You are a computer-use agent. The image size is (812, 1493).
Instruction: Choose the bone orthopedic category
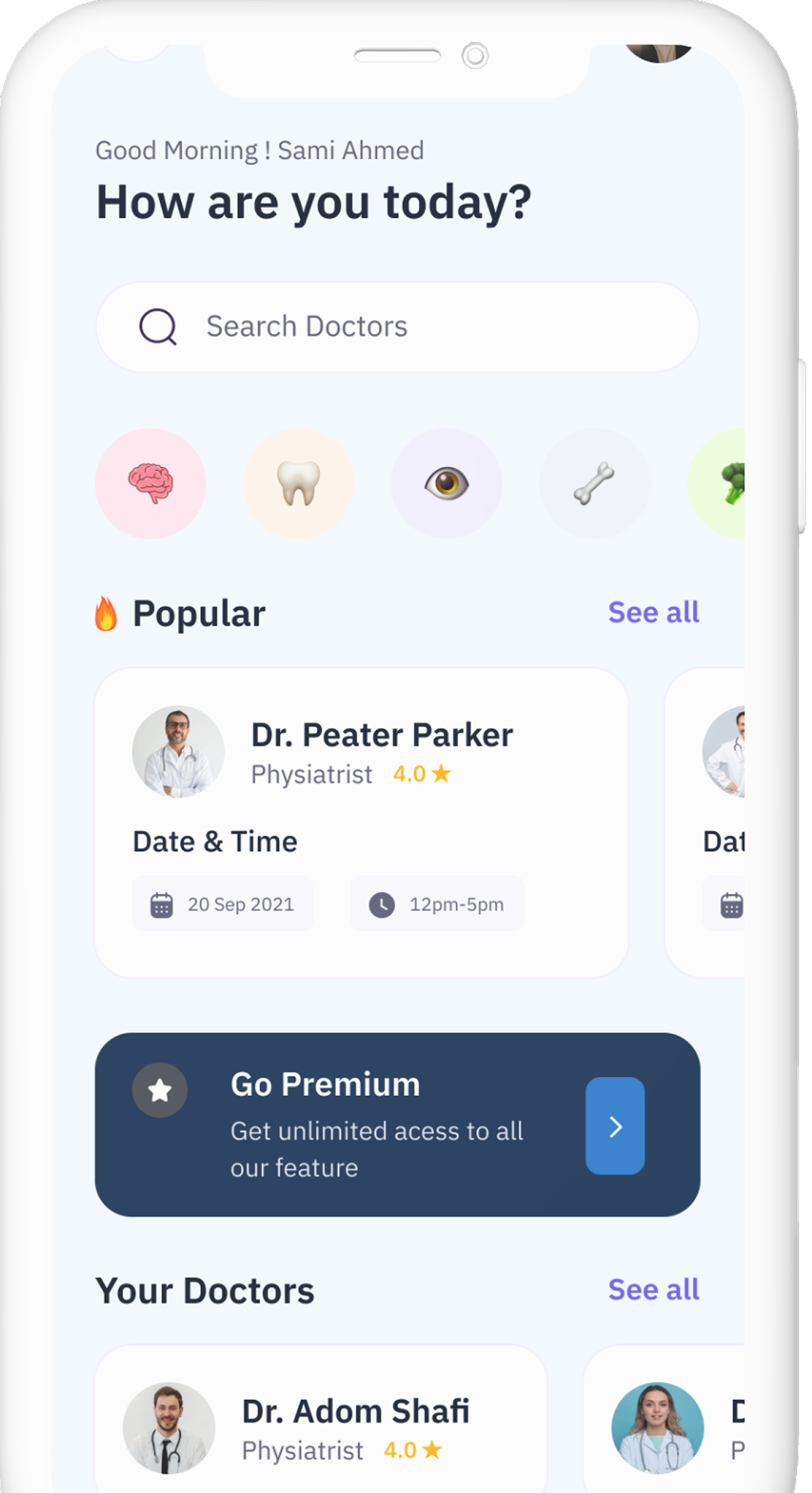click(x=594, y=483)
